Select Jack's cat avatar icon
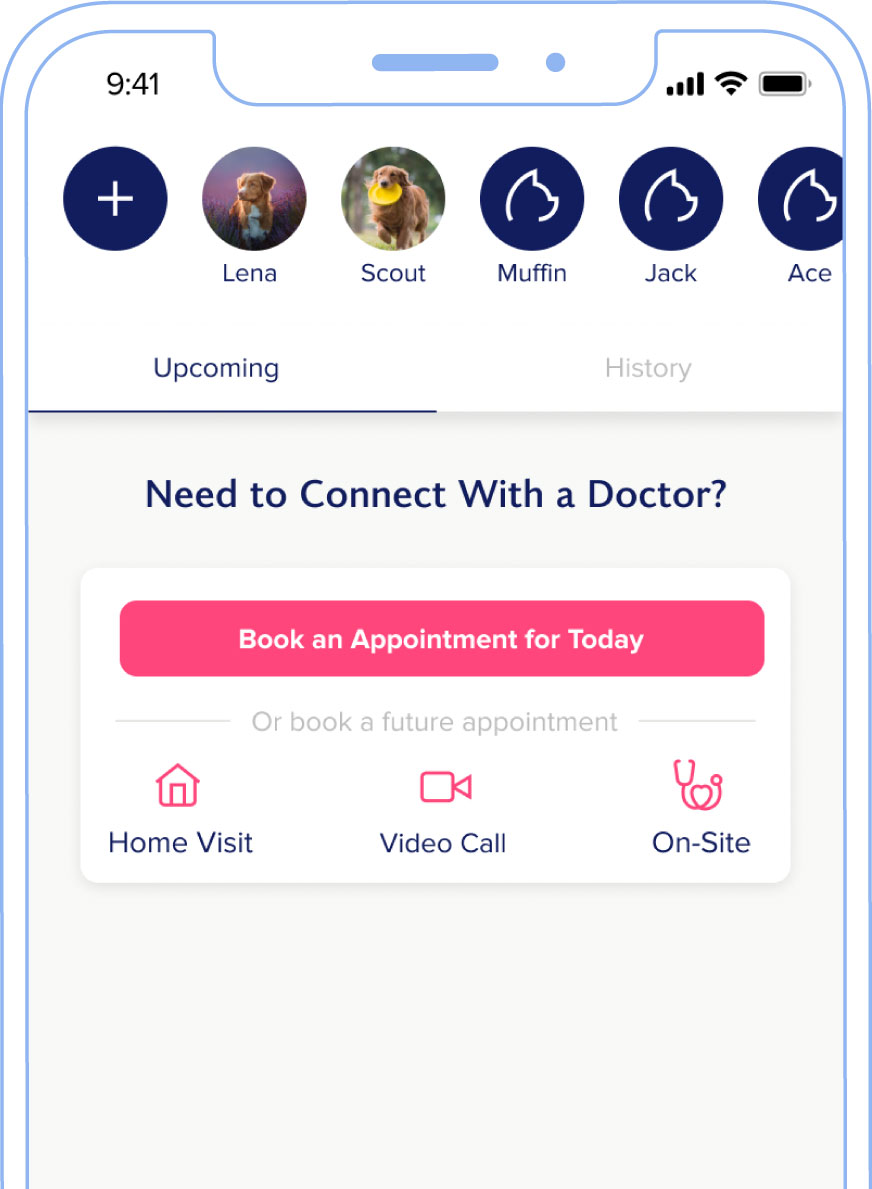This screenshot has width=872, height=1189. (x=670, y=198)
